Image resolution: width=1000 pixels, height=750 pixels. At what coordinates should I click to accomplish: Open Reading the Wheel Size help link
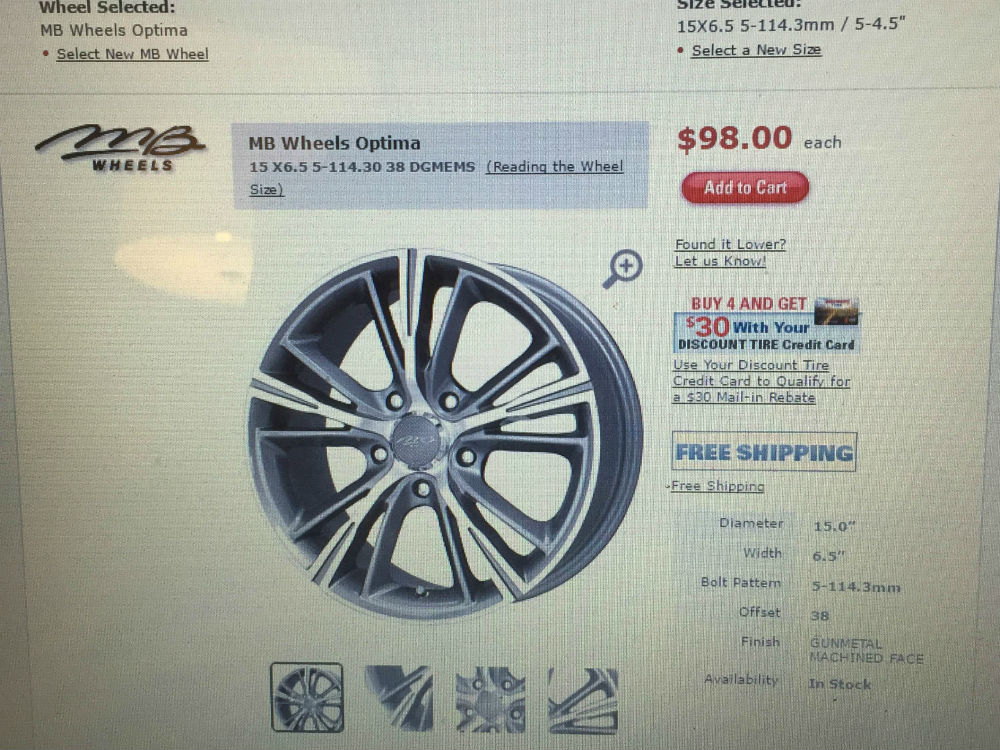(554, 167)
